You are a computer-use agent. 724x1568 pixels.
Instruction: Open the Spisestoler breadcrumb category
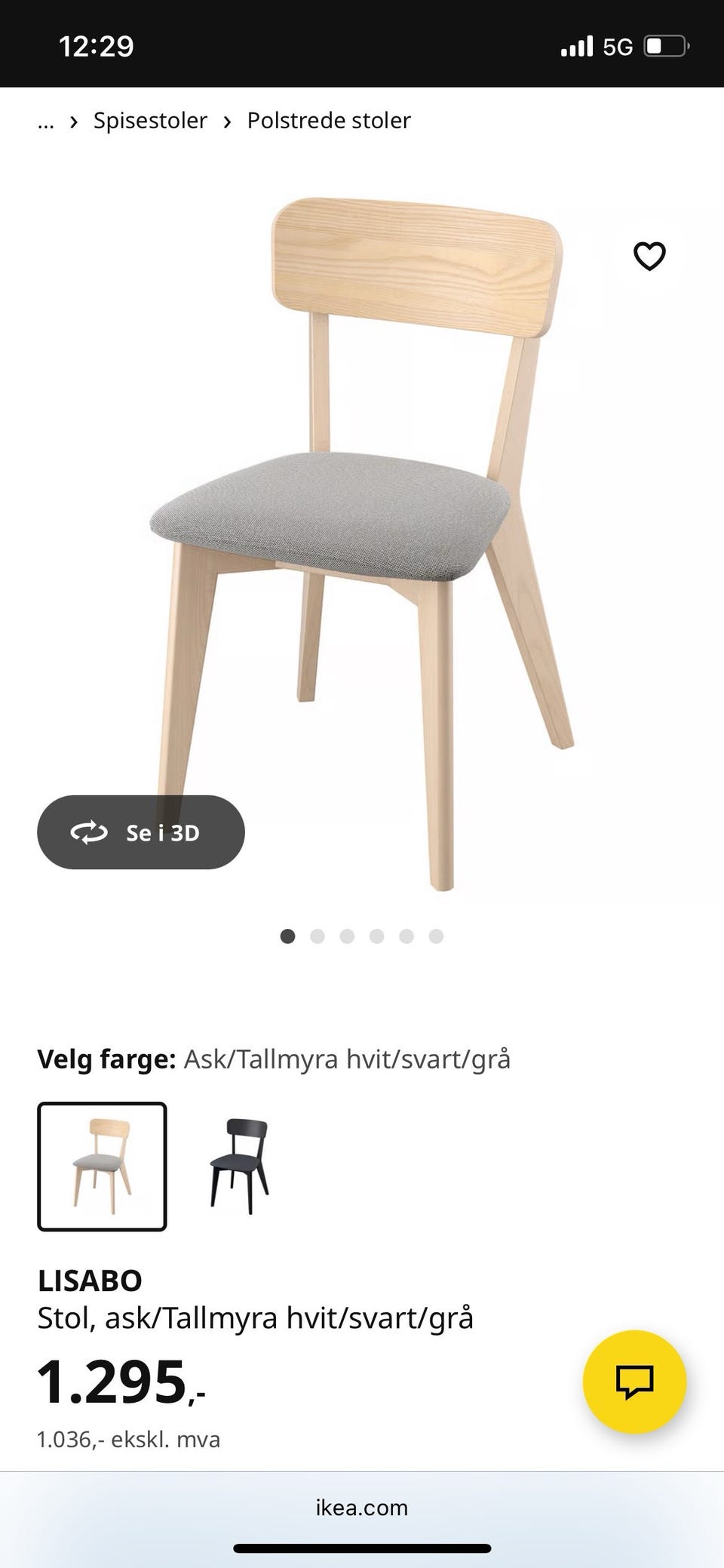[149, 120]
